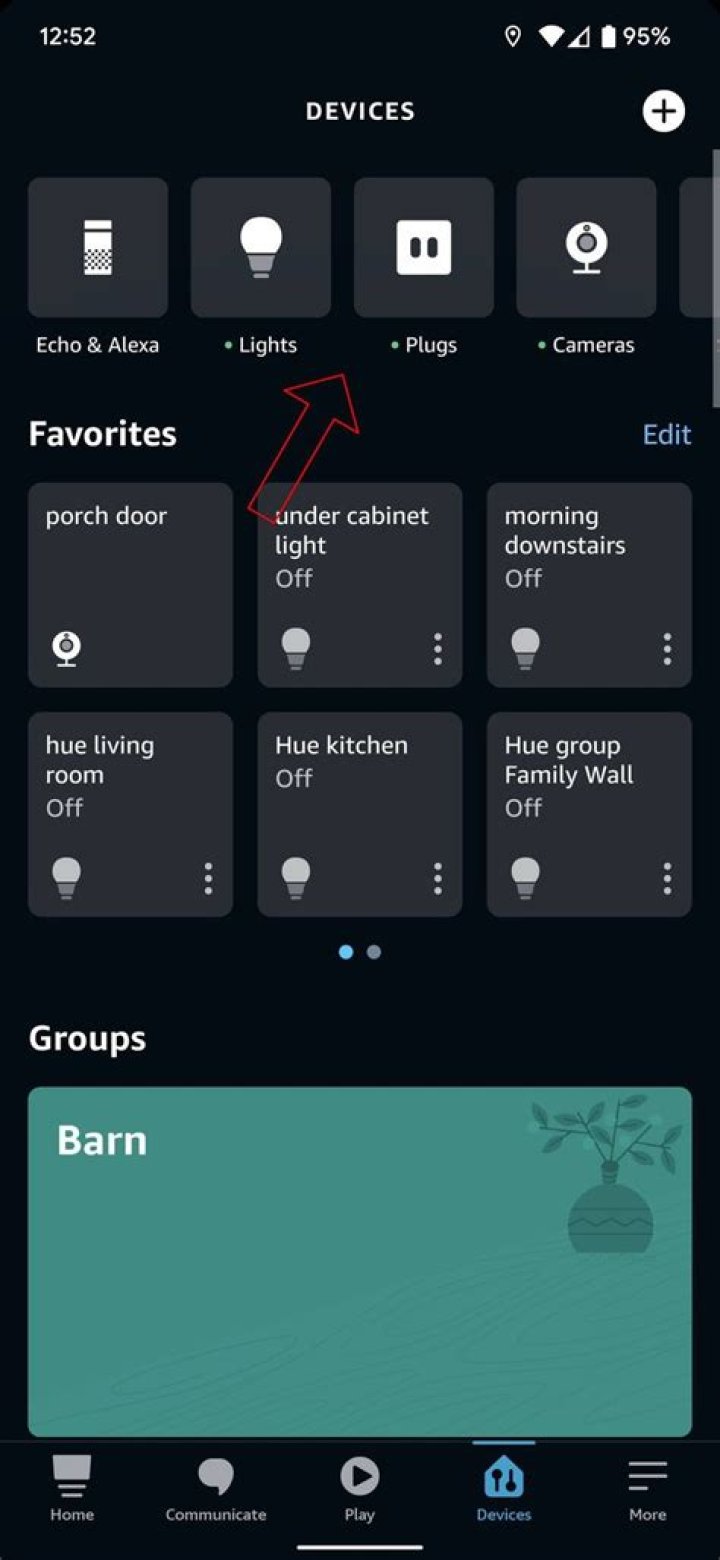Add a new device with plus button
This screenshot has height=1560, width=720.
point(663,111)
